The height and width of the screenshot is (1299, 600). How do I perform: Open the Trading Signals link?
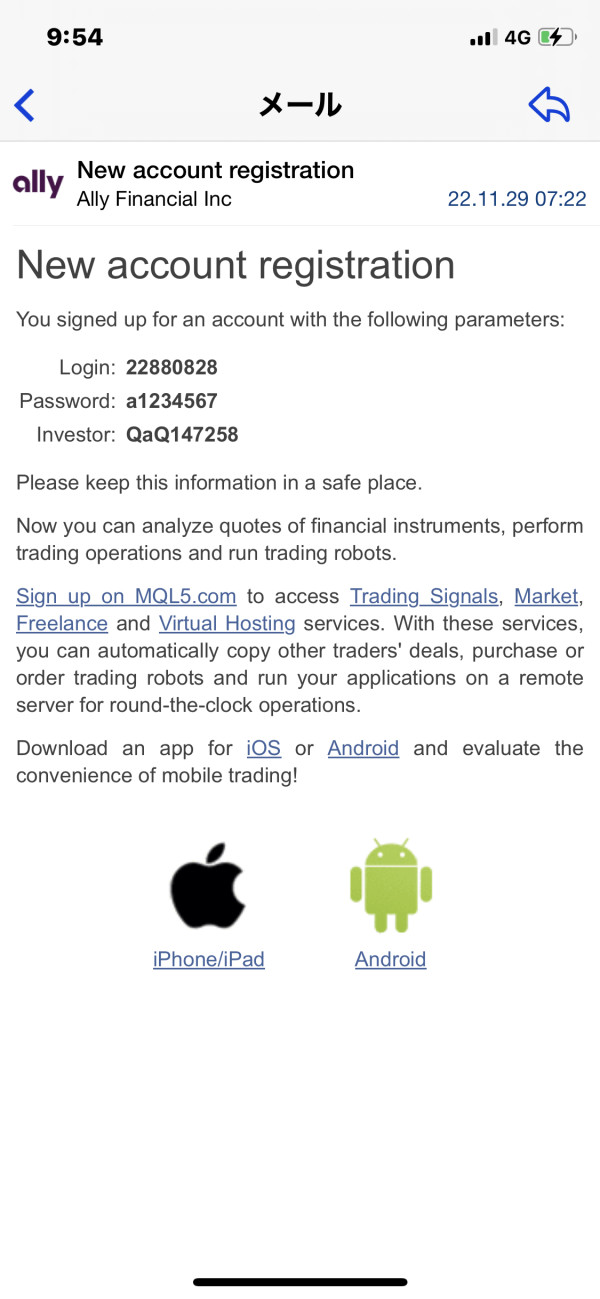424,597
